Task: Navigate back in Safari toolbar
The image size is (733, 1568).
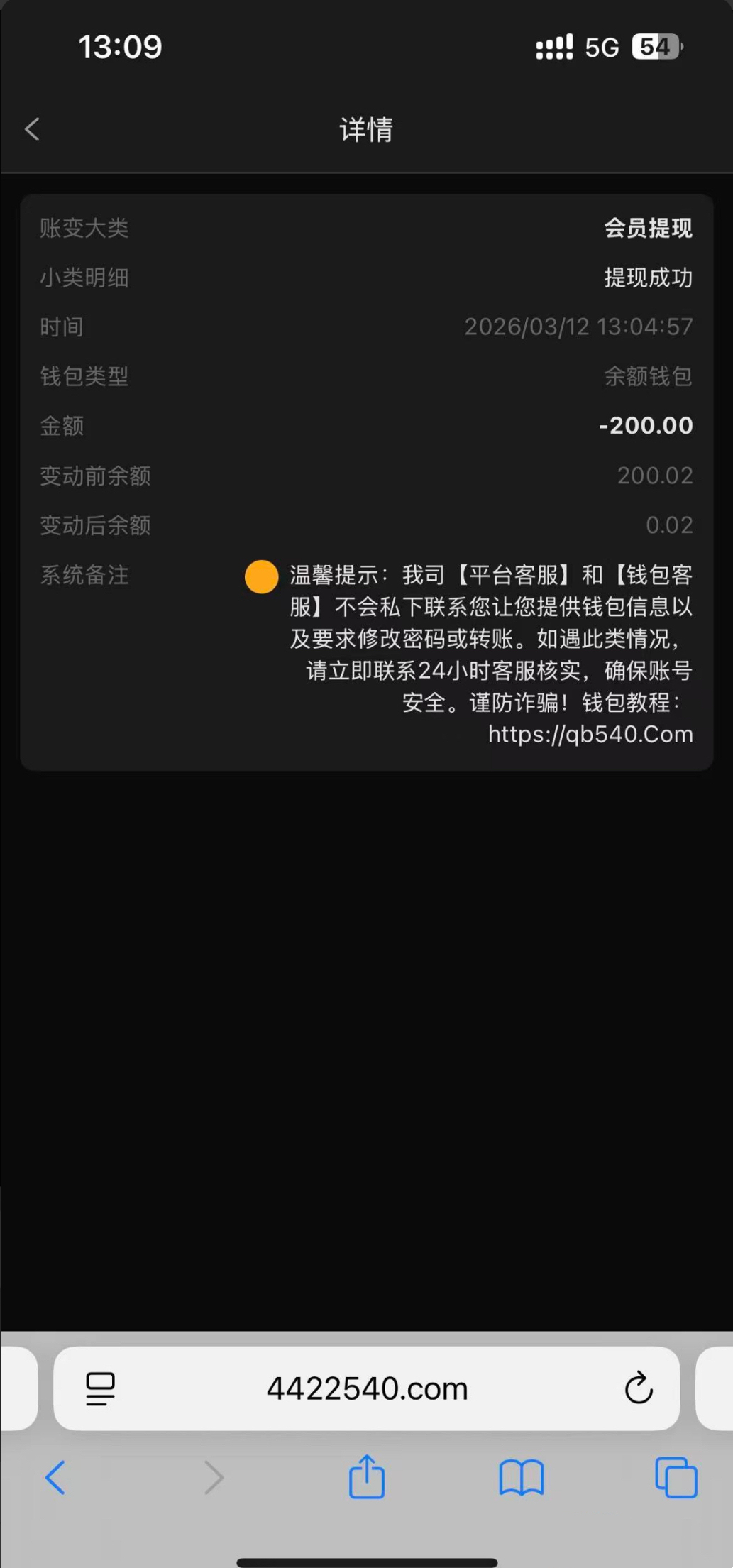Action: [x=55, y=1478]
